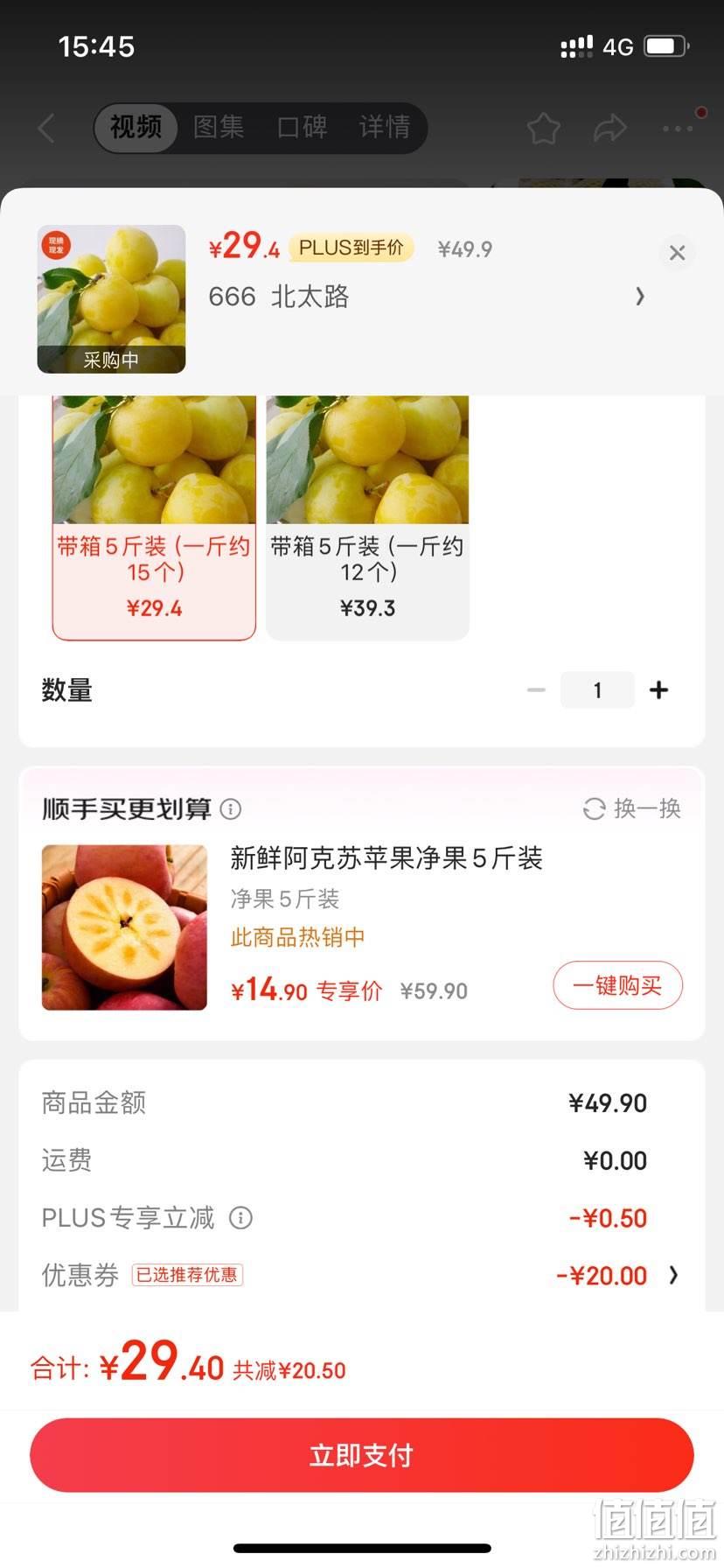
Task: Tap 立即支付 to pay now
Action: click(x=361, y=1455)
